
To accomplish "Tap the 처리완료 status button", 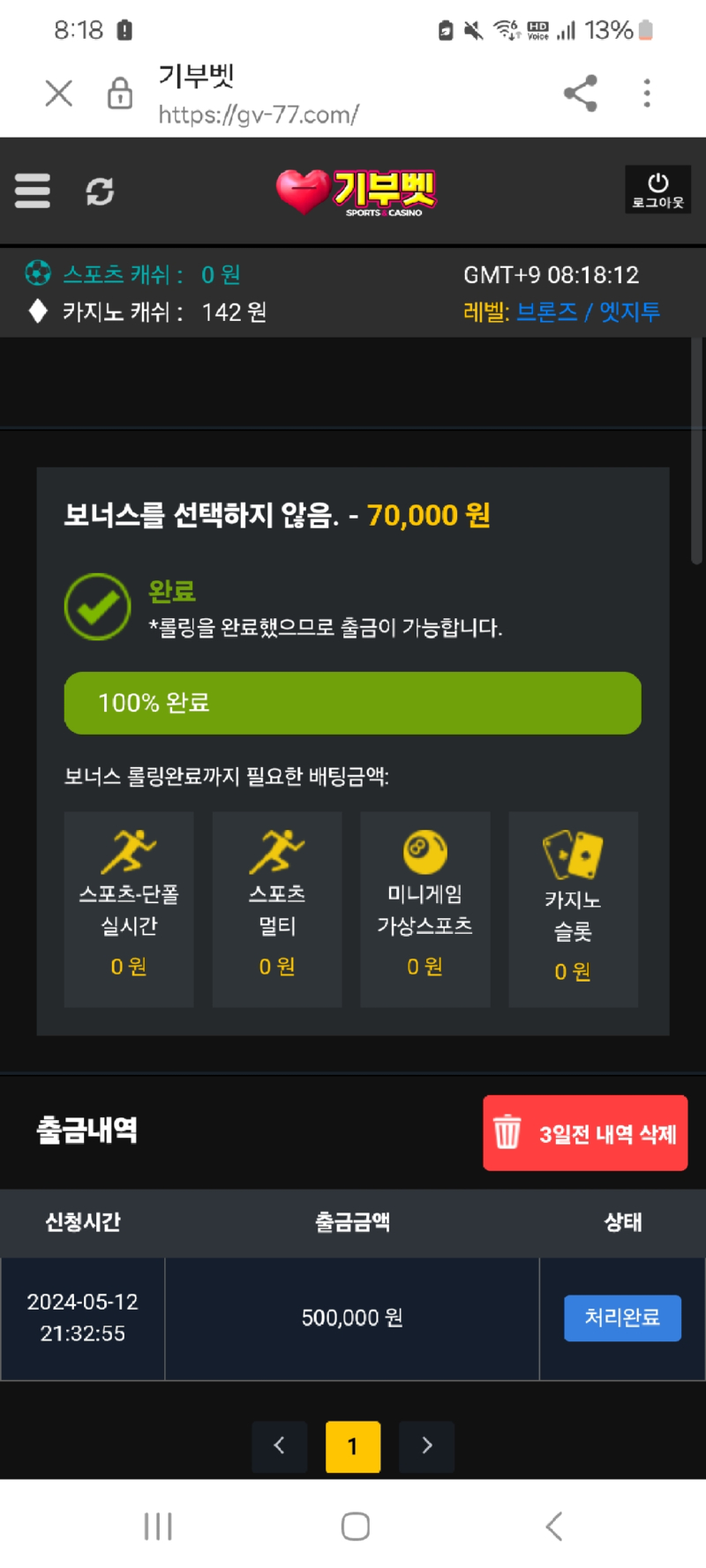I will click(622, 1318).
